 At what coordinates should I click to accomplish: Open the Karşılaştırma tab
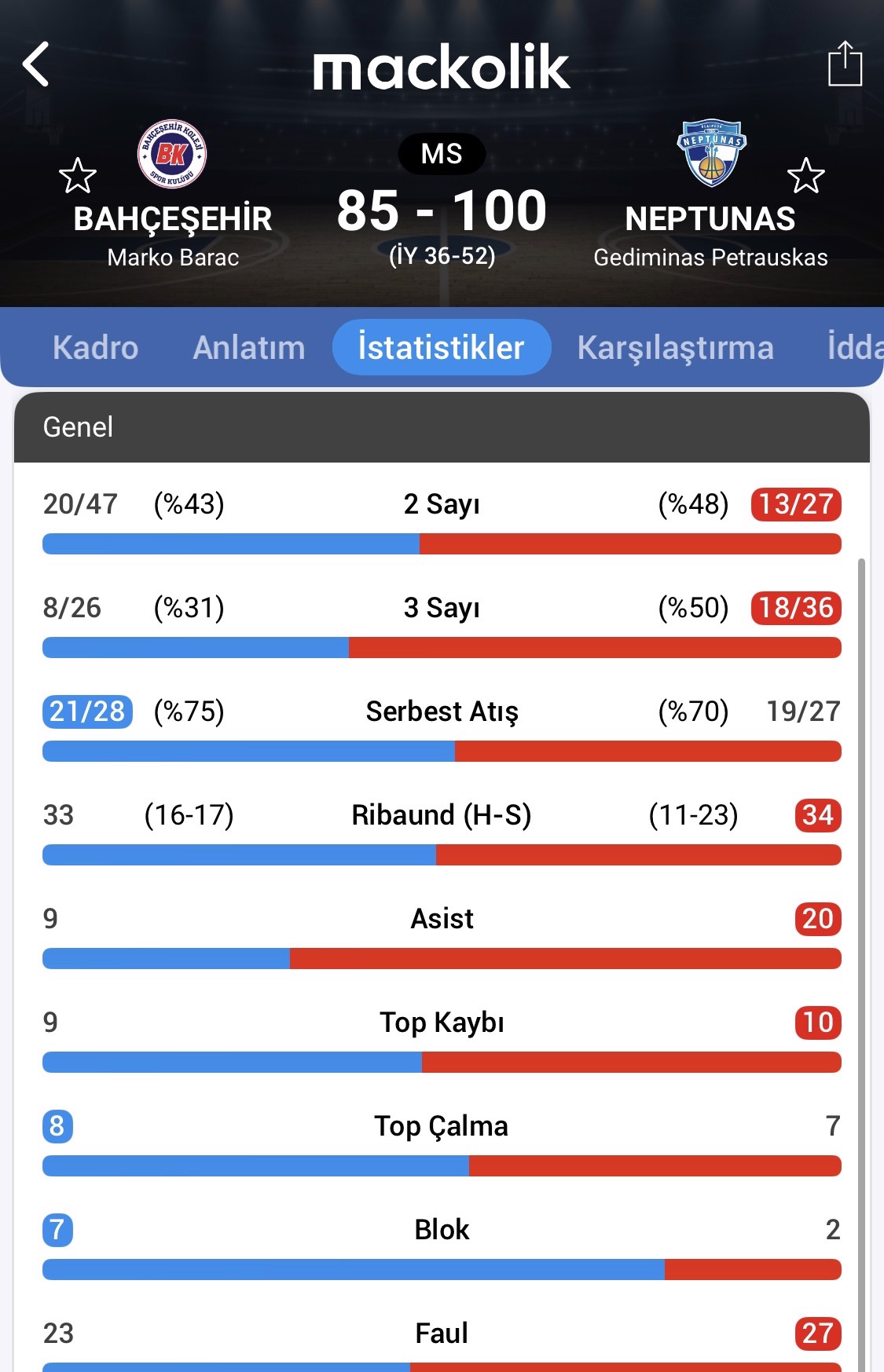675,347
